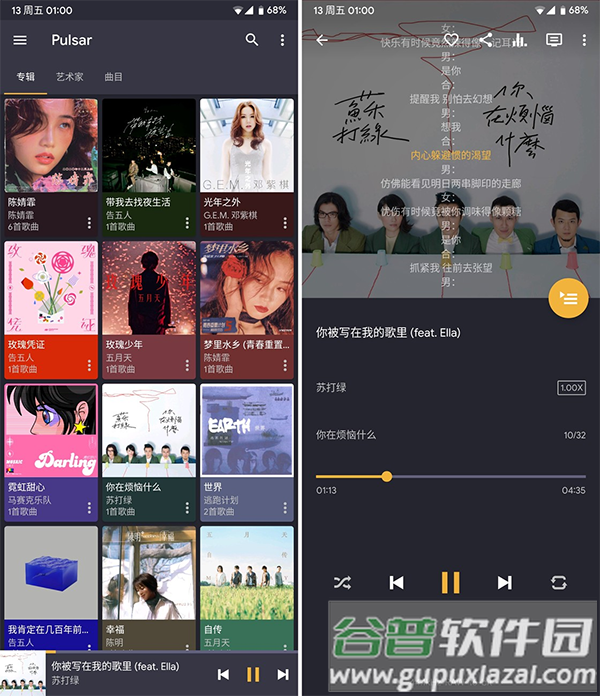Pause playback from the mini player bar
This screenshot has width=600, height=696.
pyautogui.click(x=254, y=675)
